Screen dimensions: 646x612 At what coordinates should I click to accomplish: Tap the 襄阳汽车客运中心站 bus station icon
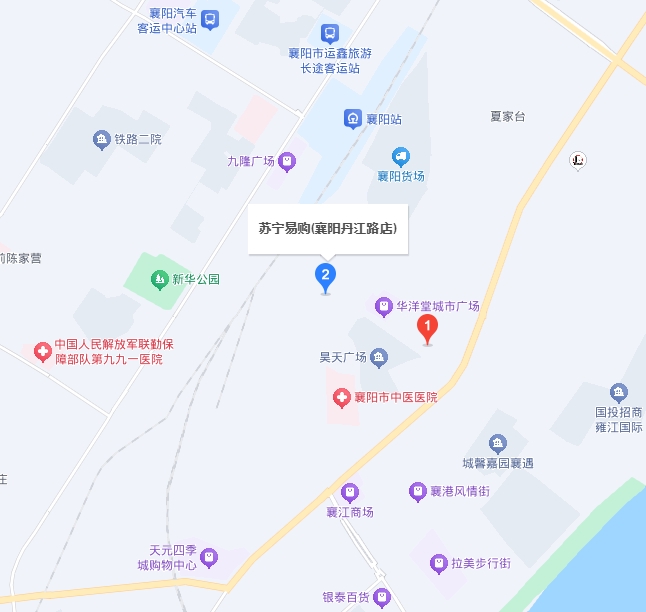pos(209,19)
